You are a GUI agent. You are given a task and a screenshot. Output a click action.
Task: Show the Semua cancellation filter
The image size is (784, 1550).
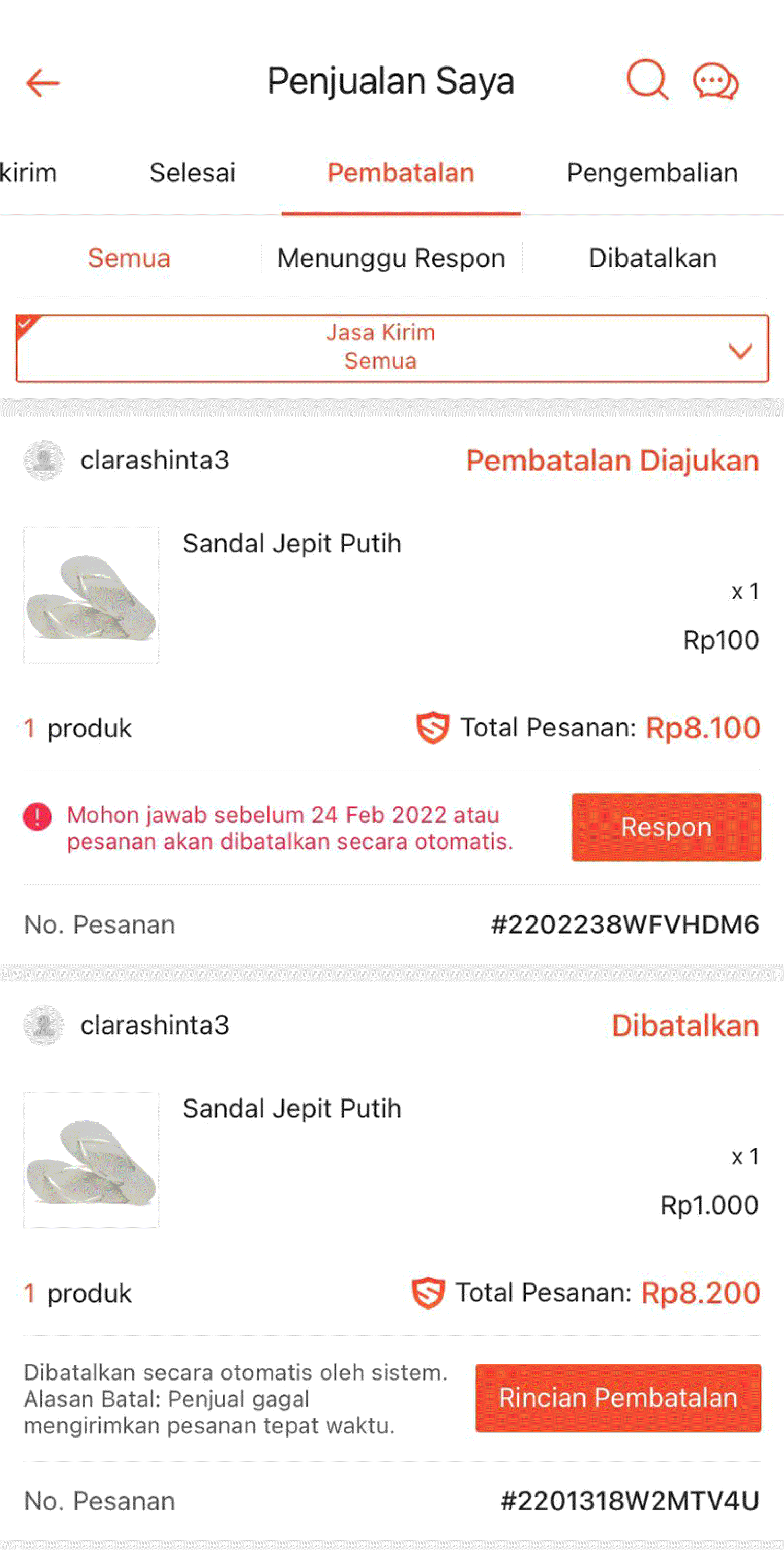point(129,258)
